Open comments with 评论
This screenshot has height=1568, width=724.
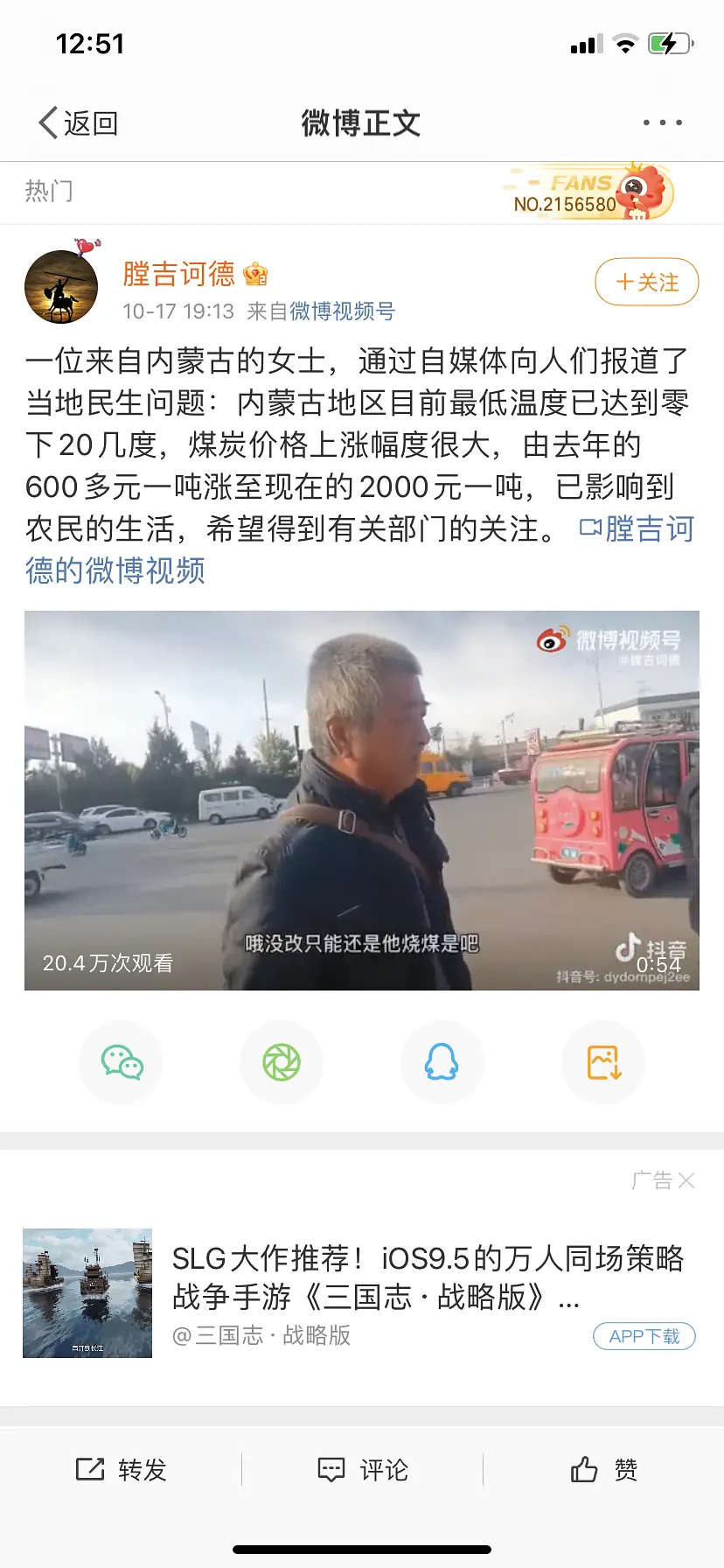[362, 1470]
